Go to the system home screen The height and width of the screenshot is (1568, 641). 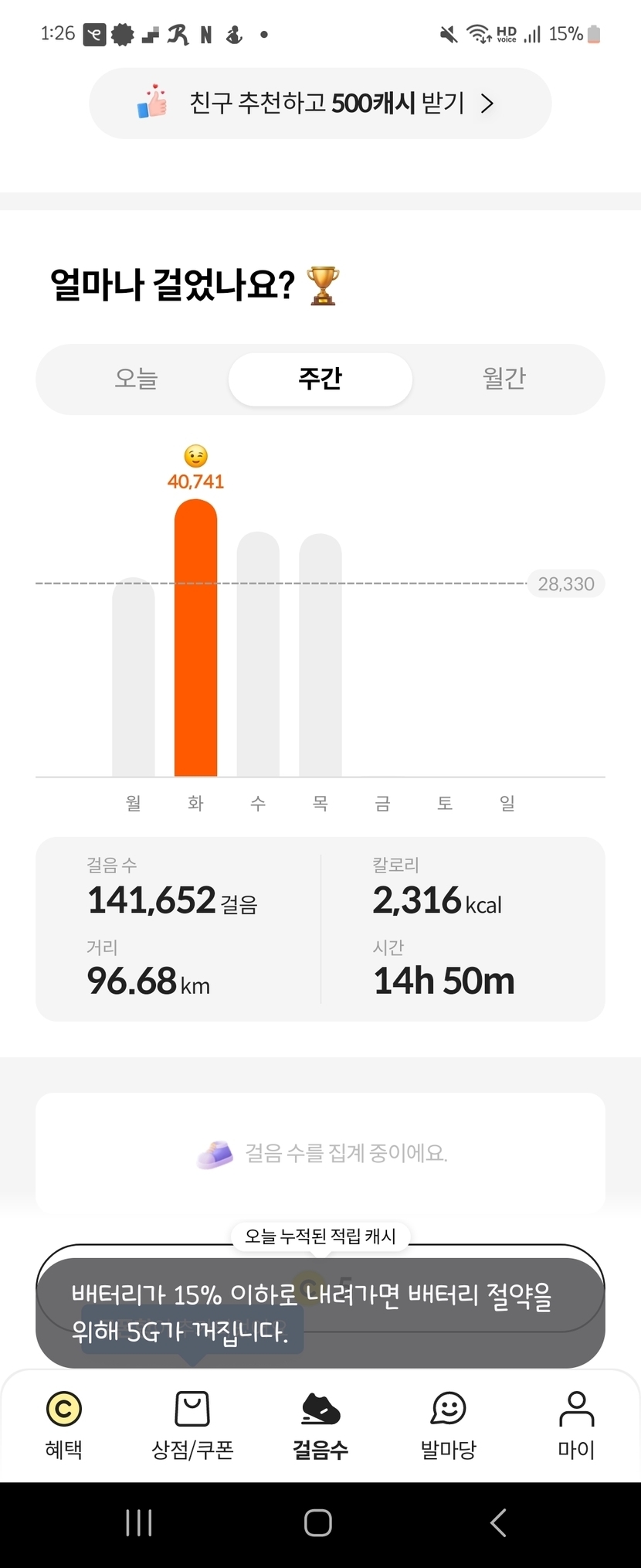[x=318, y=1522]
